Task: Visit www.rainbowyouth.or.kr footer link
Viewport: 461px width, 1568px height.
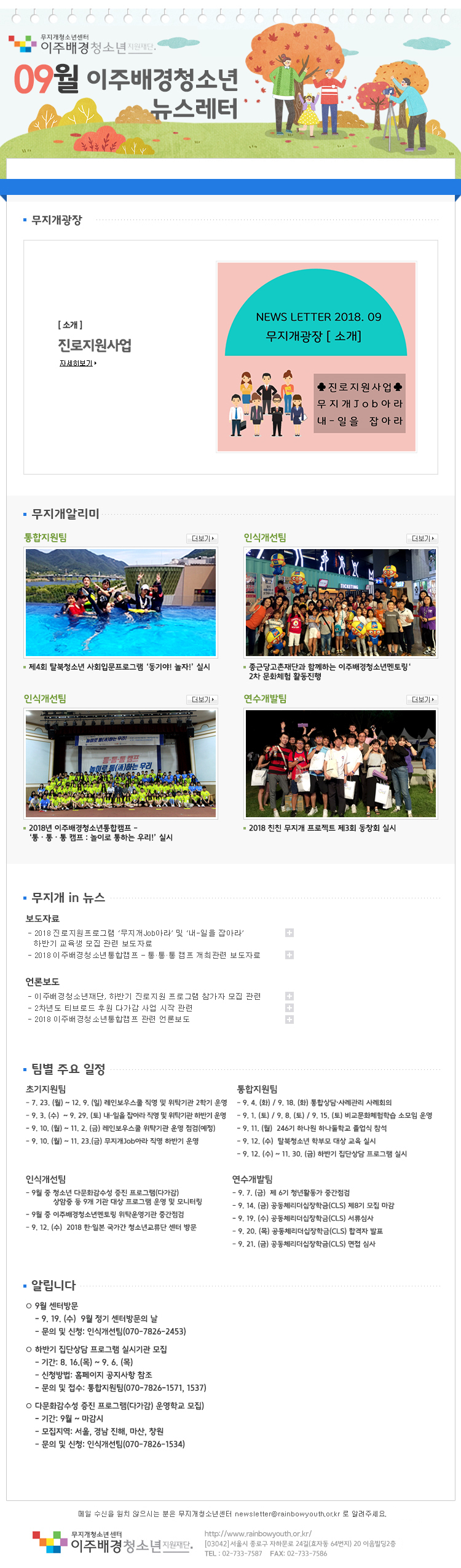Action: click(x=258, y=1533)
